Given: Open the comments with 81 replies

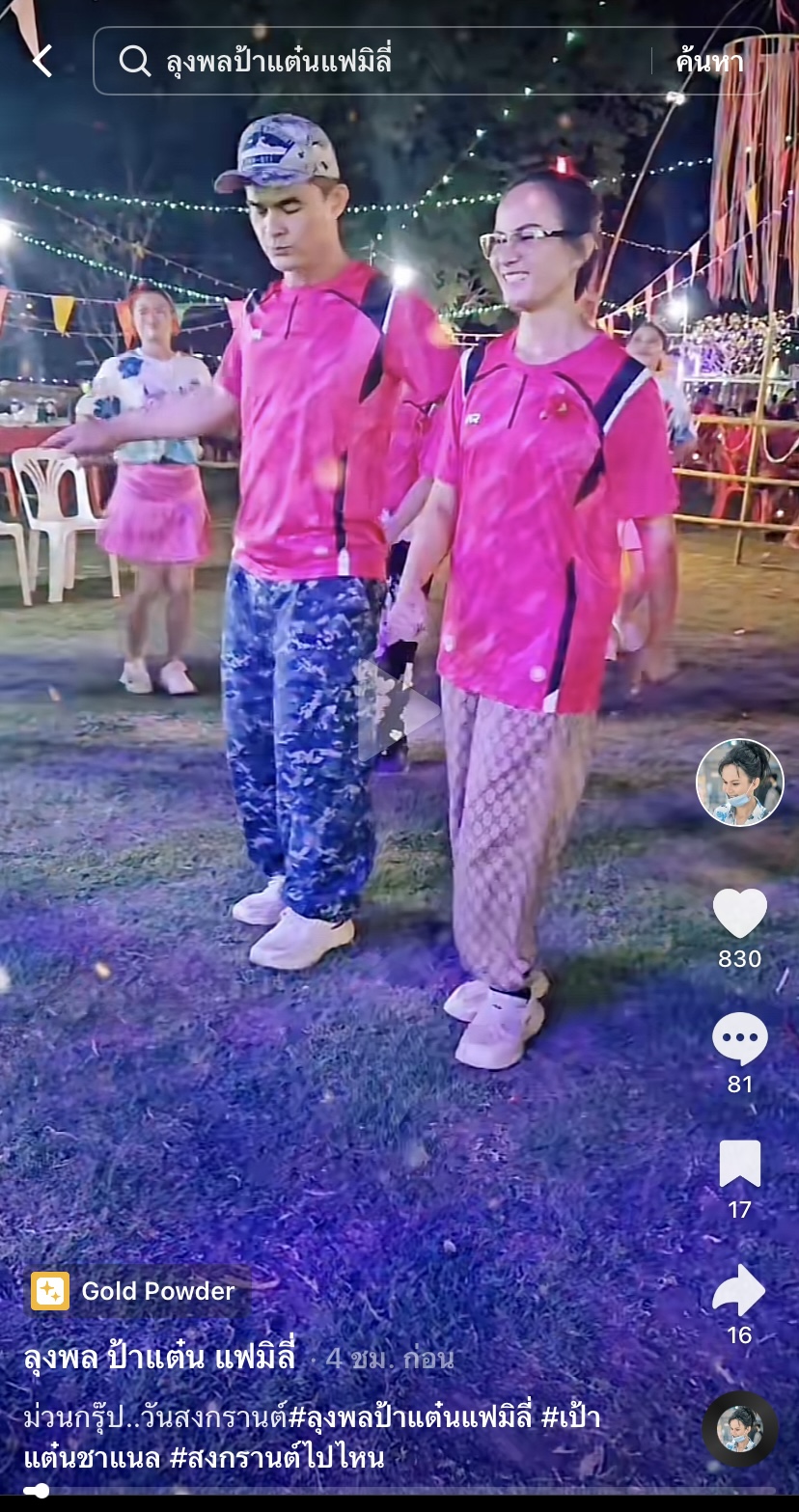Looking at the screenshot, I should pyautogui.click(x=739, y=1039).
